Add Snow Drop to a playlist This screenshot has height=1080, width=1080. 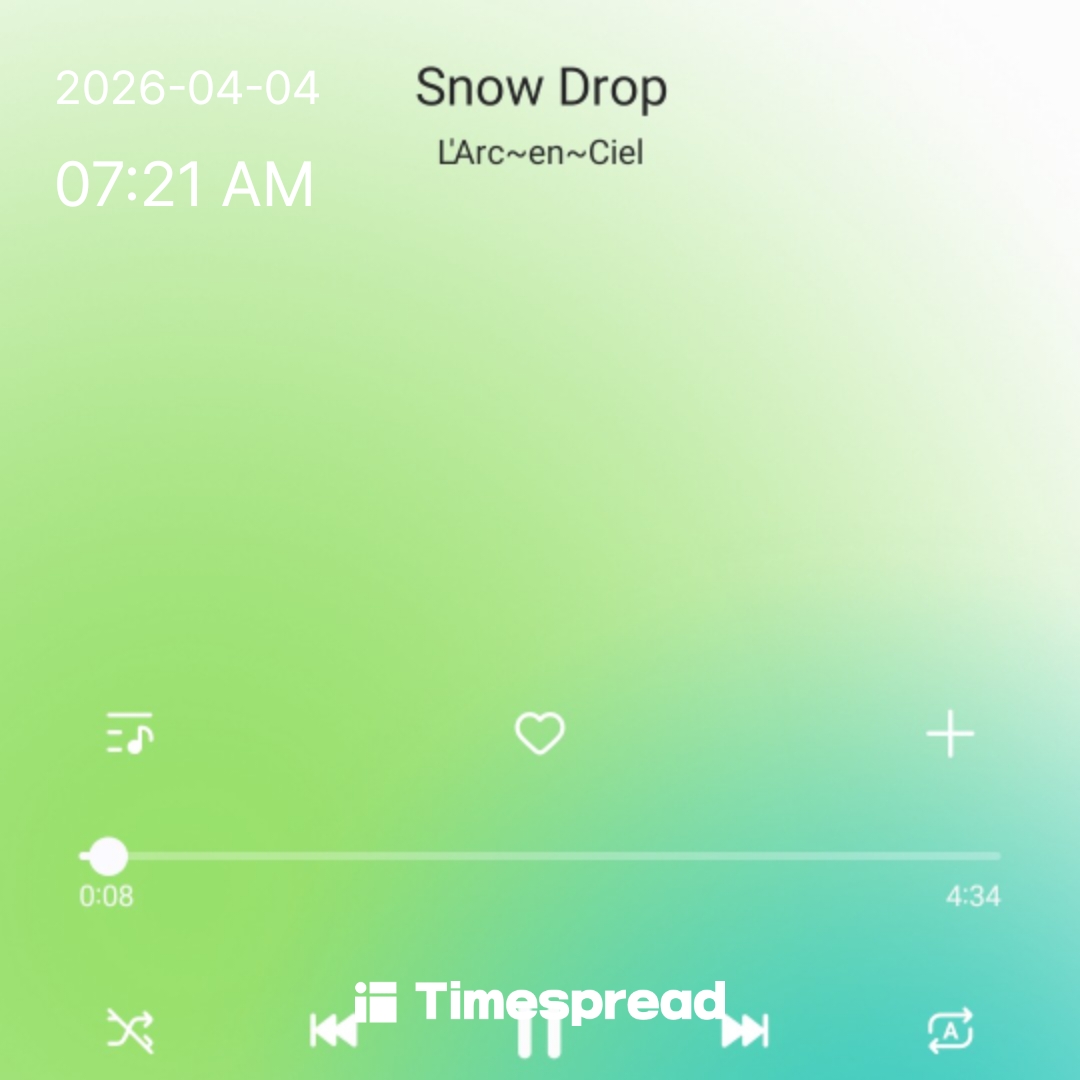click(x=949, y=735)
